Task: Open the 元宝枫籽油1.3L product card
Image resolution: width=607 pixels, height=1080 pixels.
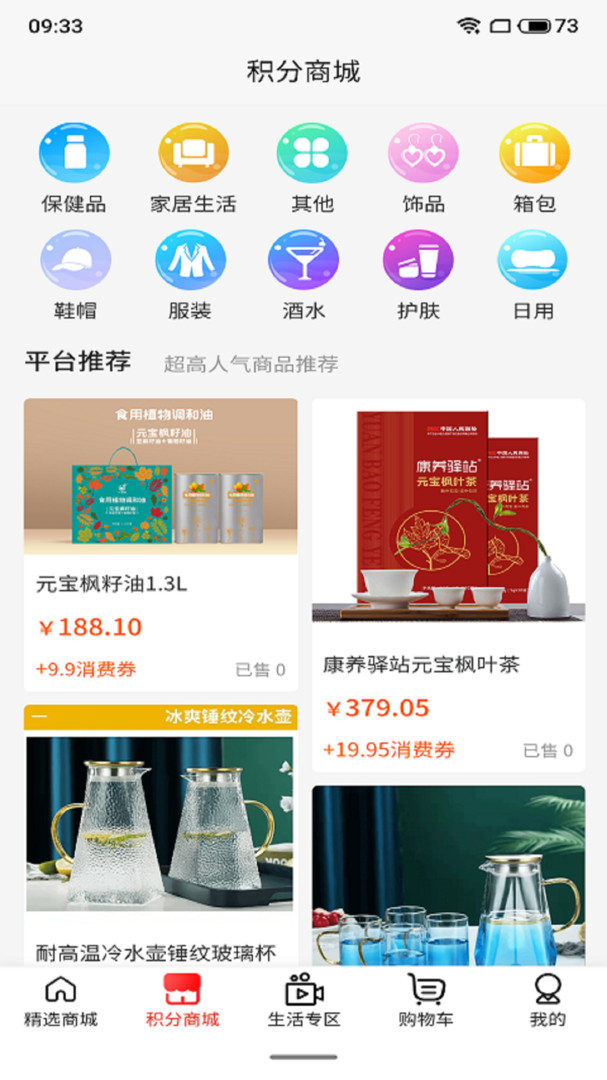Action: (161, 545)
